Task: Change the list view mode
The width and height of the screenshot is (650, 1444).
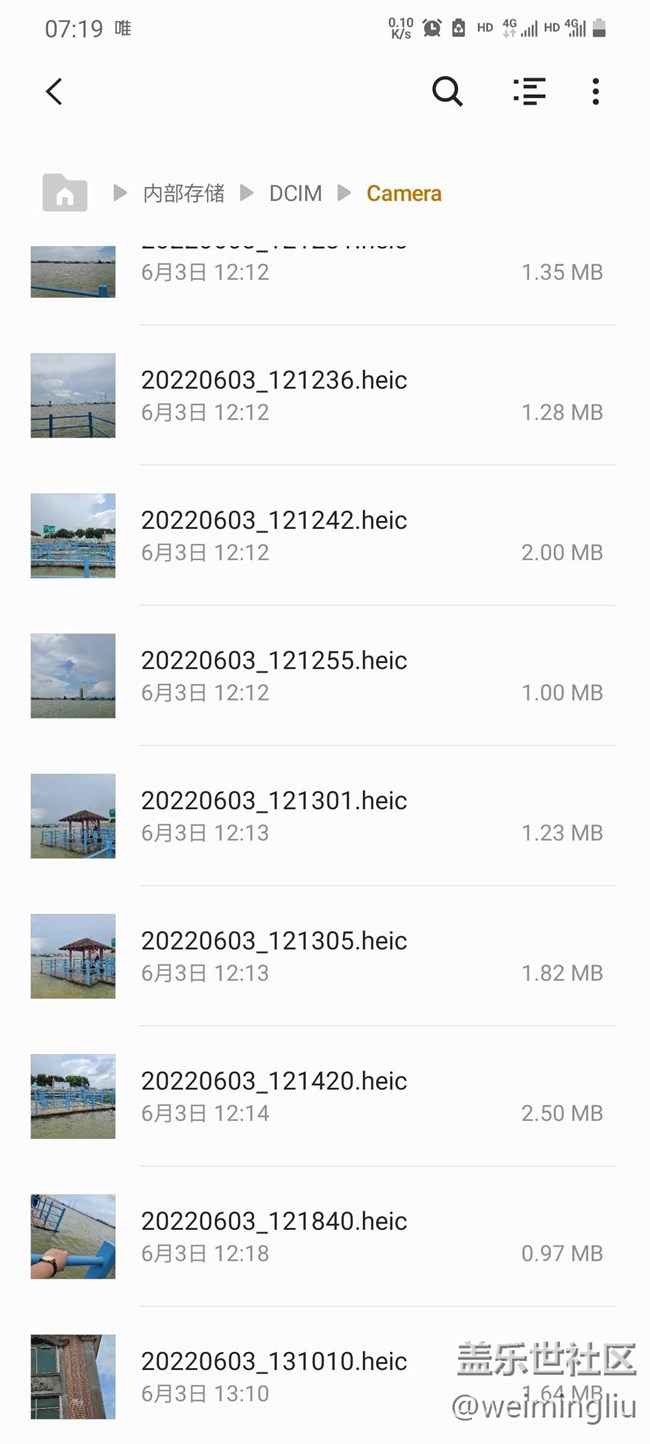Action: point(529,92)
